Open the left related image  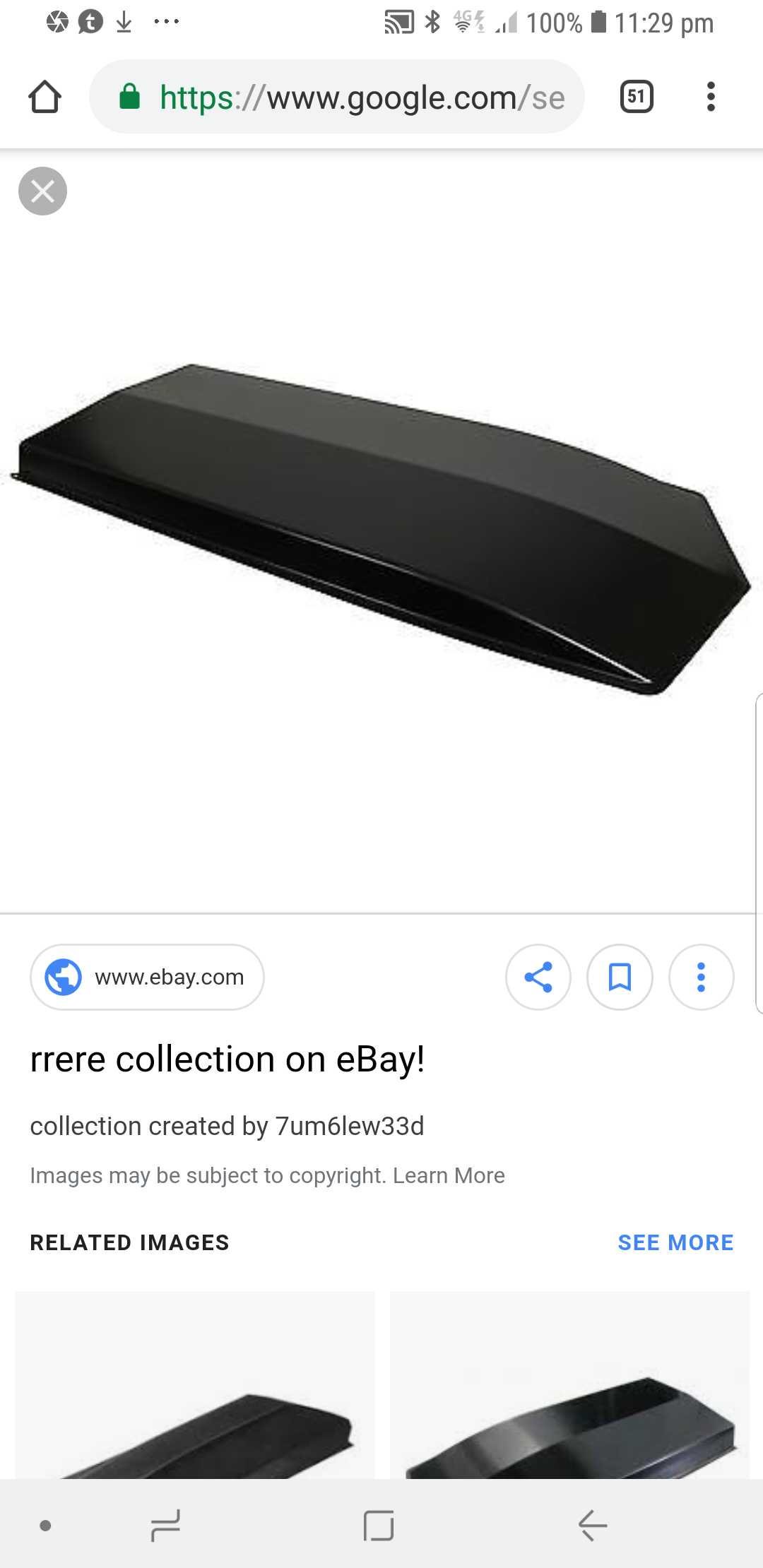pos(195,1385)
